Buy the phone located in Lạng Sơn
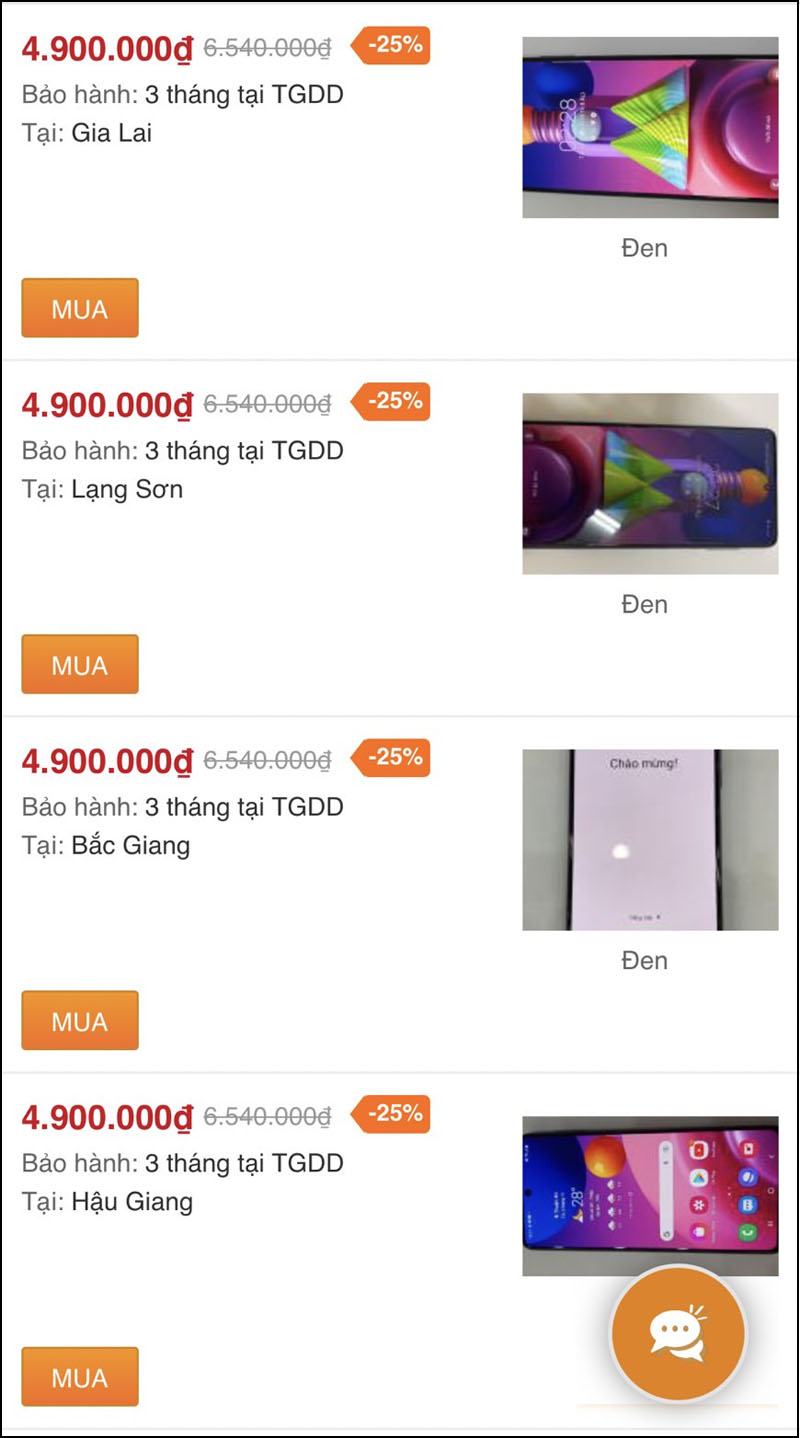This screenshot has height=1438, width=800. pos(80,664)
